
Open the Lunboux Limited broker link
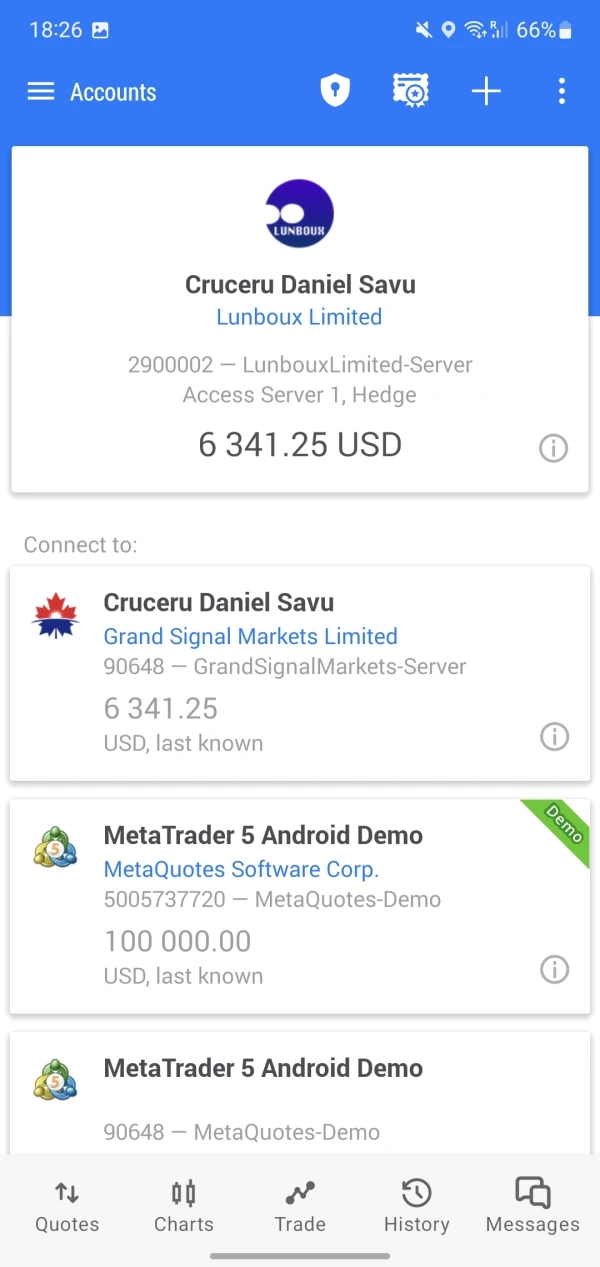pos(299,317)
